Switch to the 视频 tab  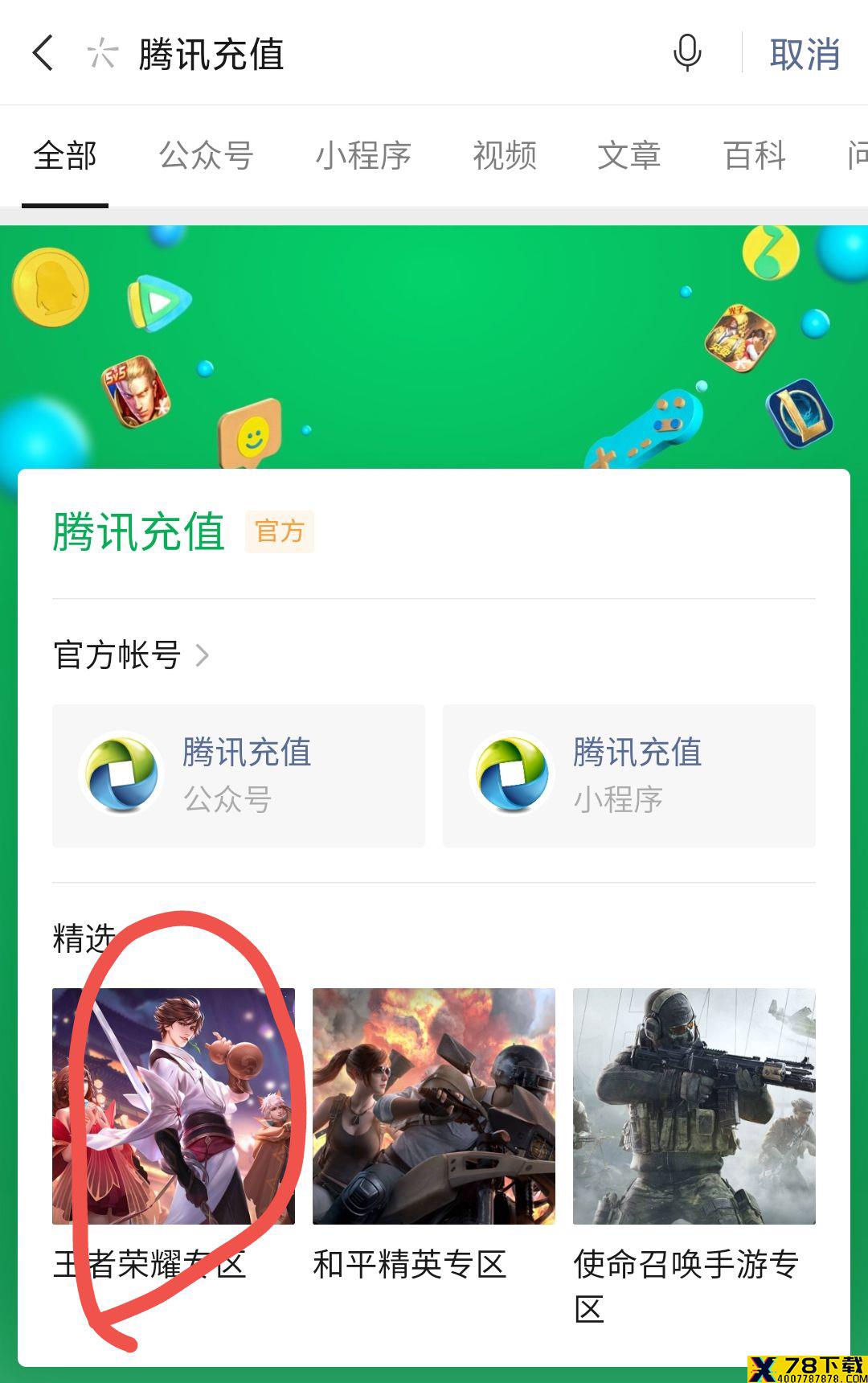pos(504,156)
